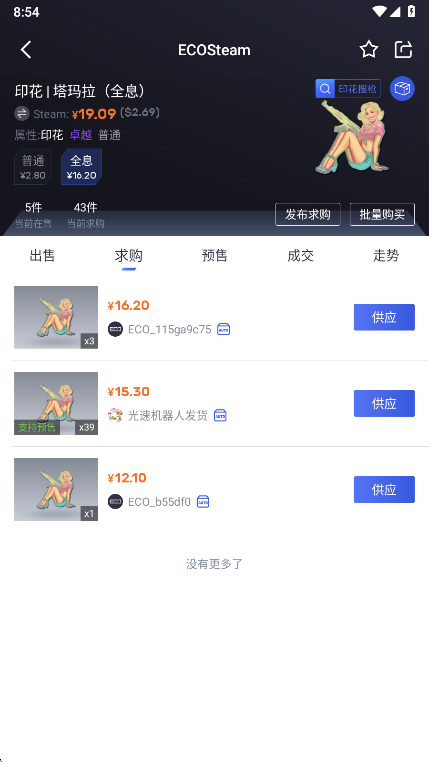Tap 发布求购 to post a buy request
Viewport: 429px width, 762px height.
(308, 214)
